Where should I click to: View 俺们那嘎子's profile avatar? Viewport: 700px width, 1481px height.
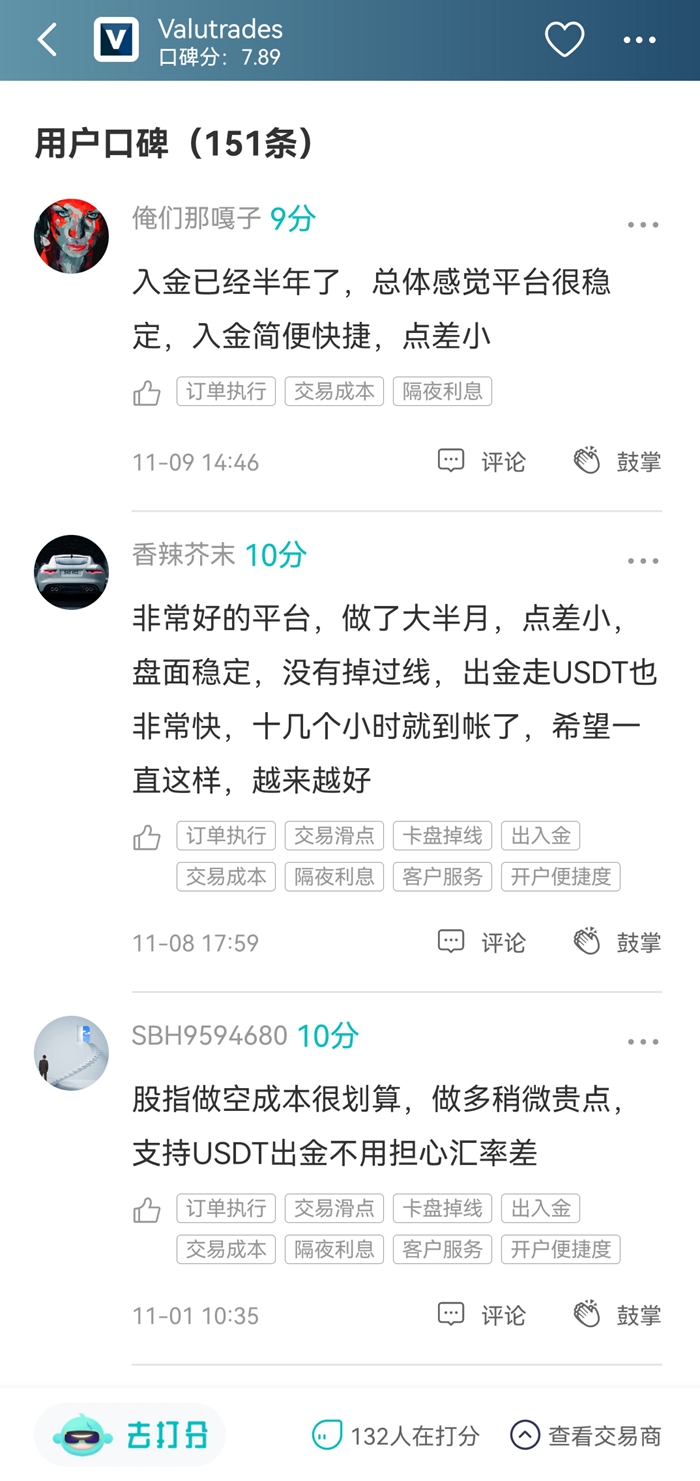click(71, 236)
